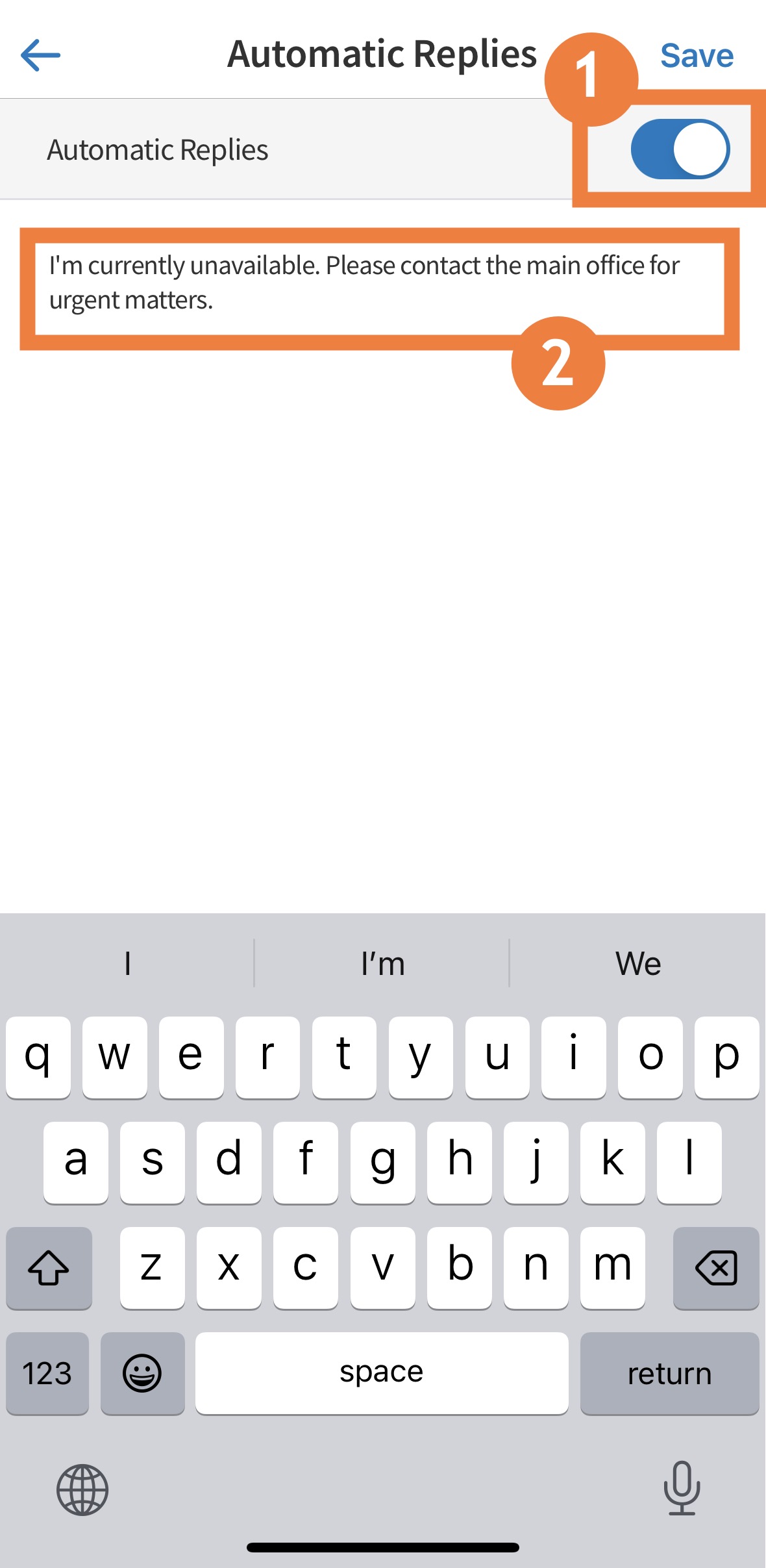Screen dimensions: 766x1568
Task: Choose the "We" predictive text option
Action: [640, 963]
